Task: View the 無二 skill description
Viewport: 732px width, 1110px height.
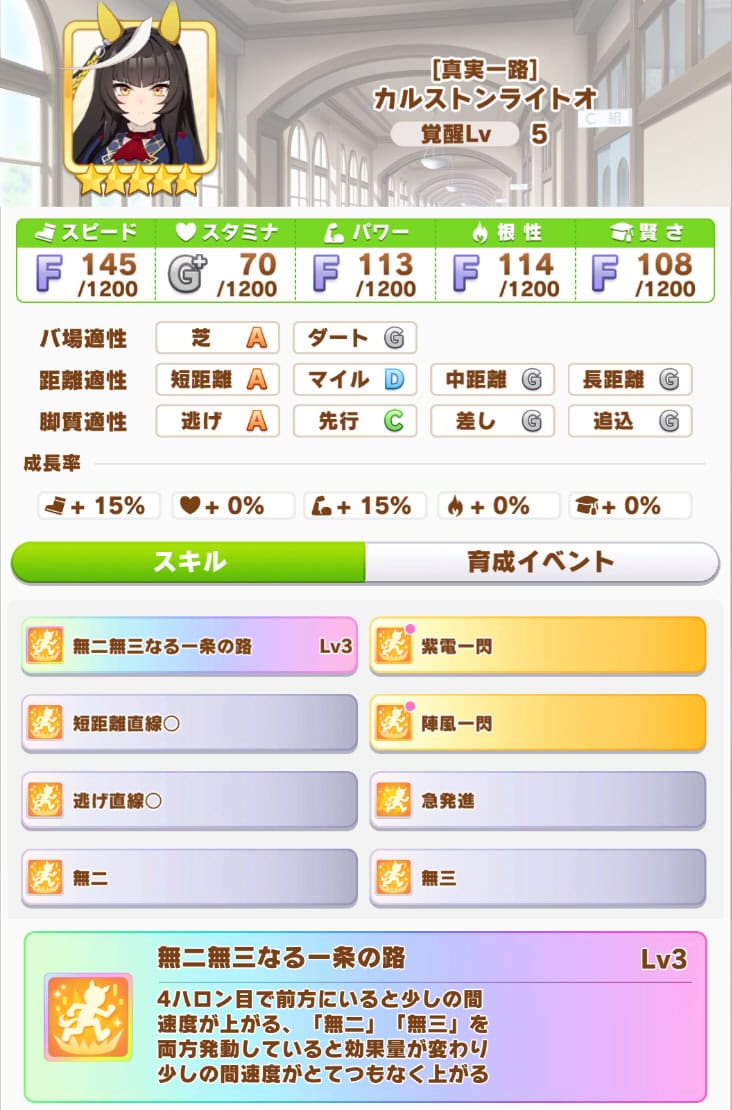Action: (189, 878)
